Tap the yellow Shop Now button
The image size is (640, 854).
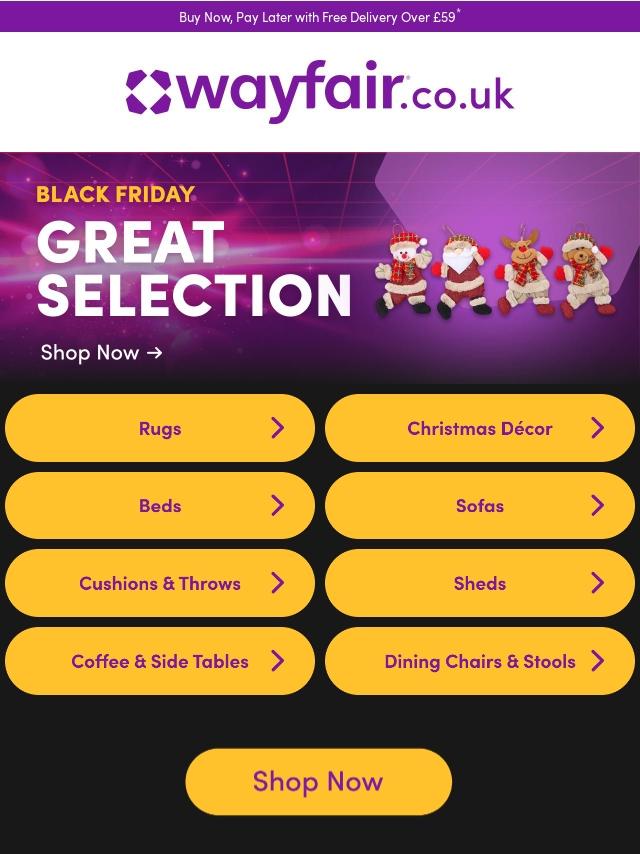318,781
